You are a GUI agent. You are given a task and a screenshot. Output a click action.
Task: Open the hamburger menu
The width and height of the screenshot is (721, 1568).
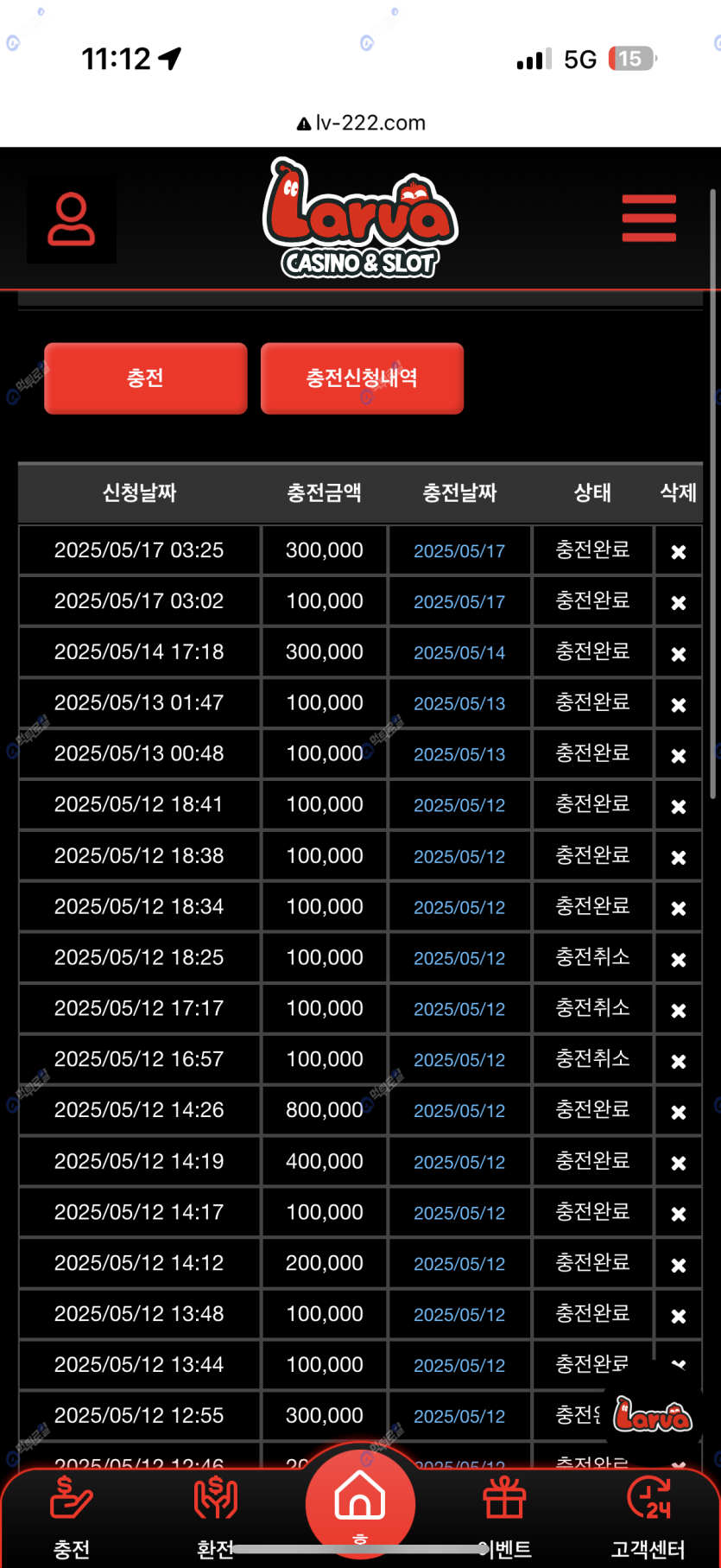(x=648, y=219)
